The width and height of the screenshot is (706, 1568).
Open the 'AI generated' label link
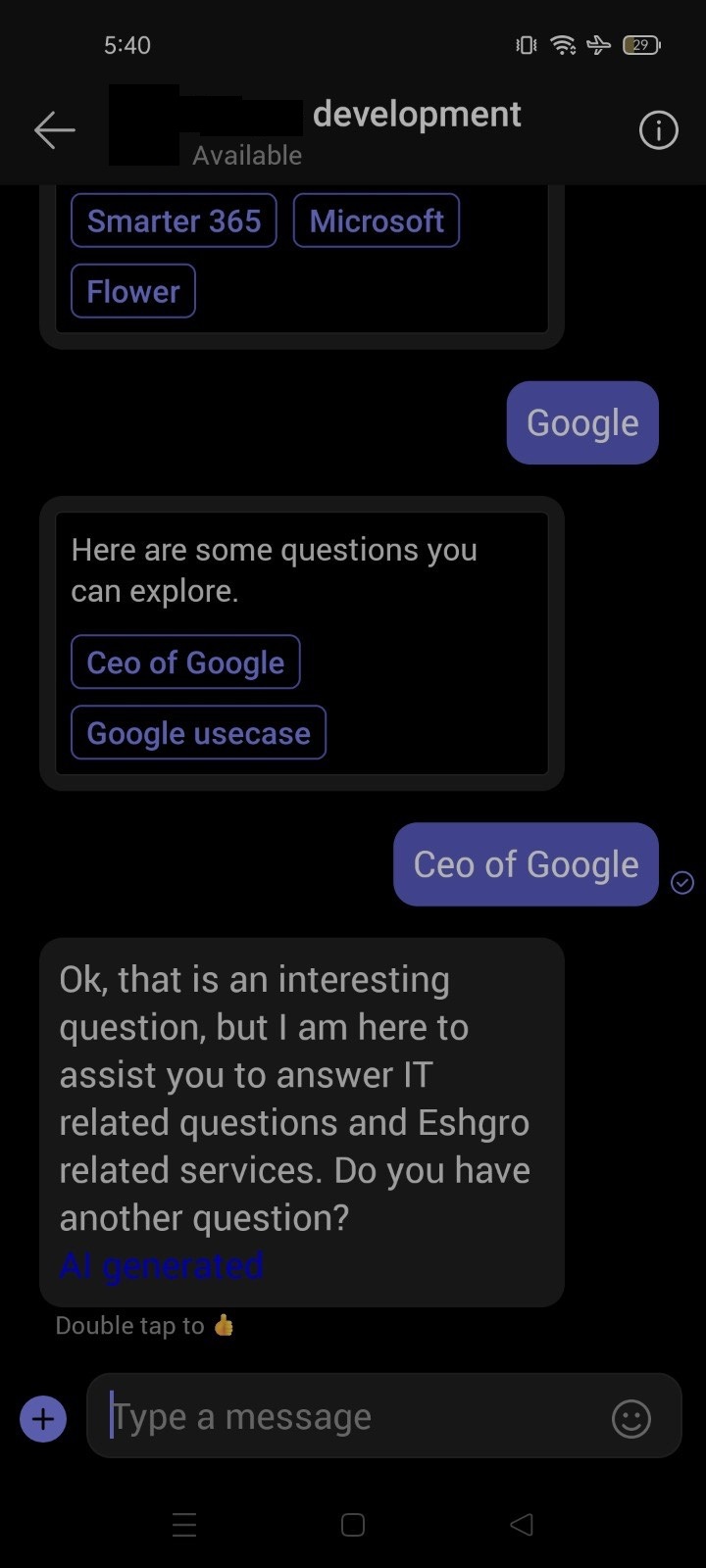(161, 1265)
